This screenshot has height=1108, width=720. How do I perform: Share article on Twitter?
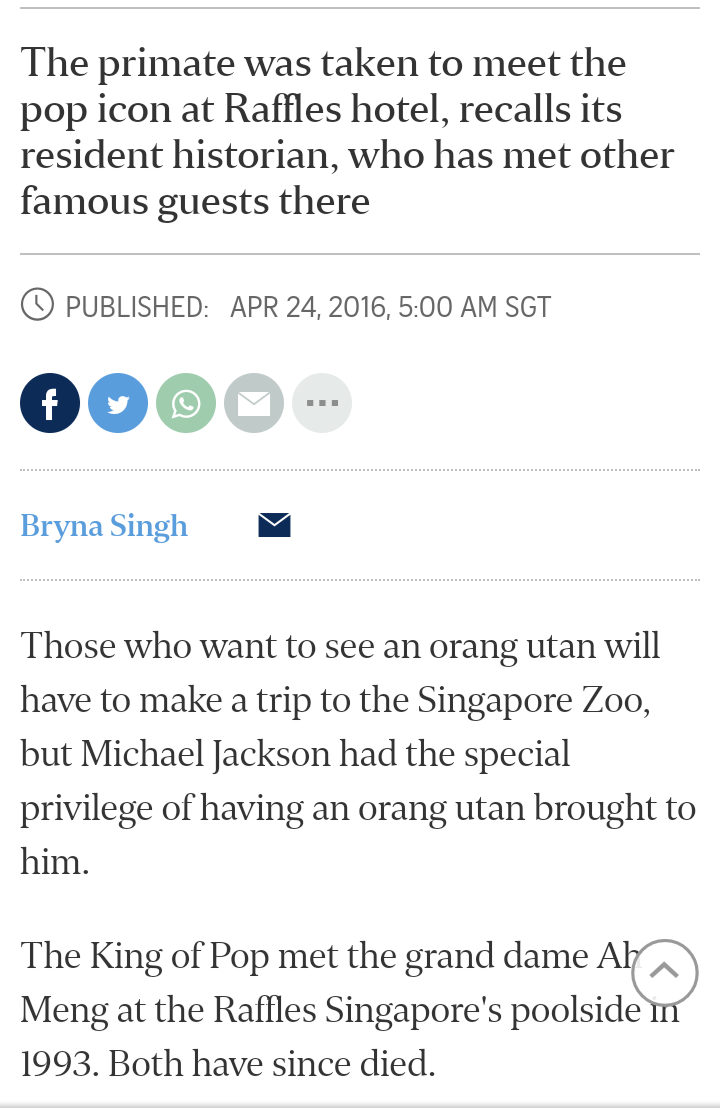(x=118, y=403)
